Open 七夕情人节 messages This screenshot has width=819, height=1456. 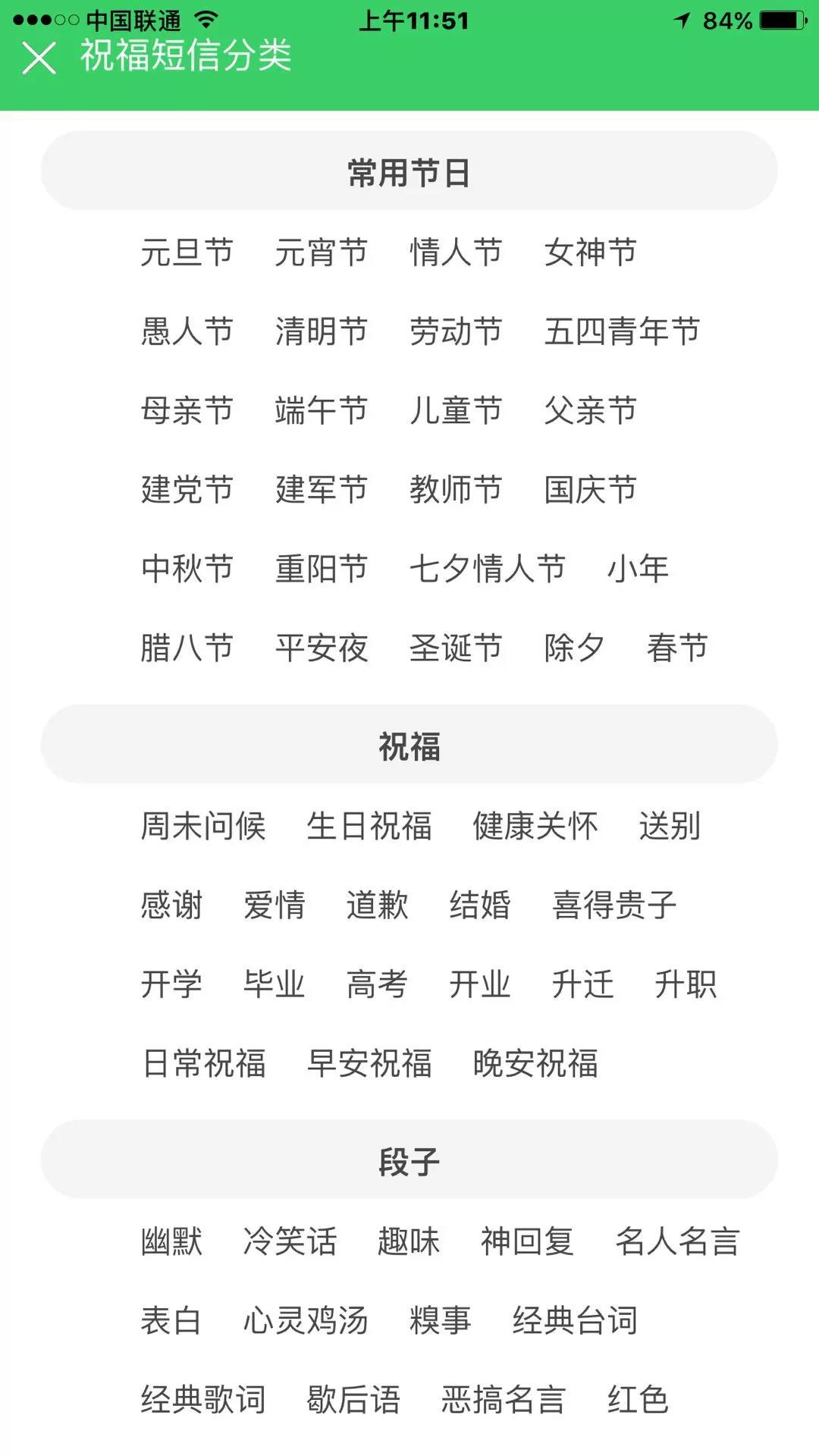click(488, 569)
